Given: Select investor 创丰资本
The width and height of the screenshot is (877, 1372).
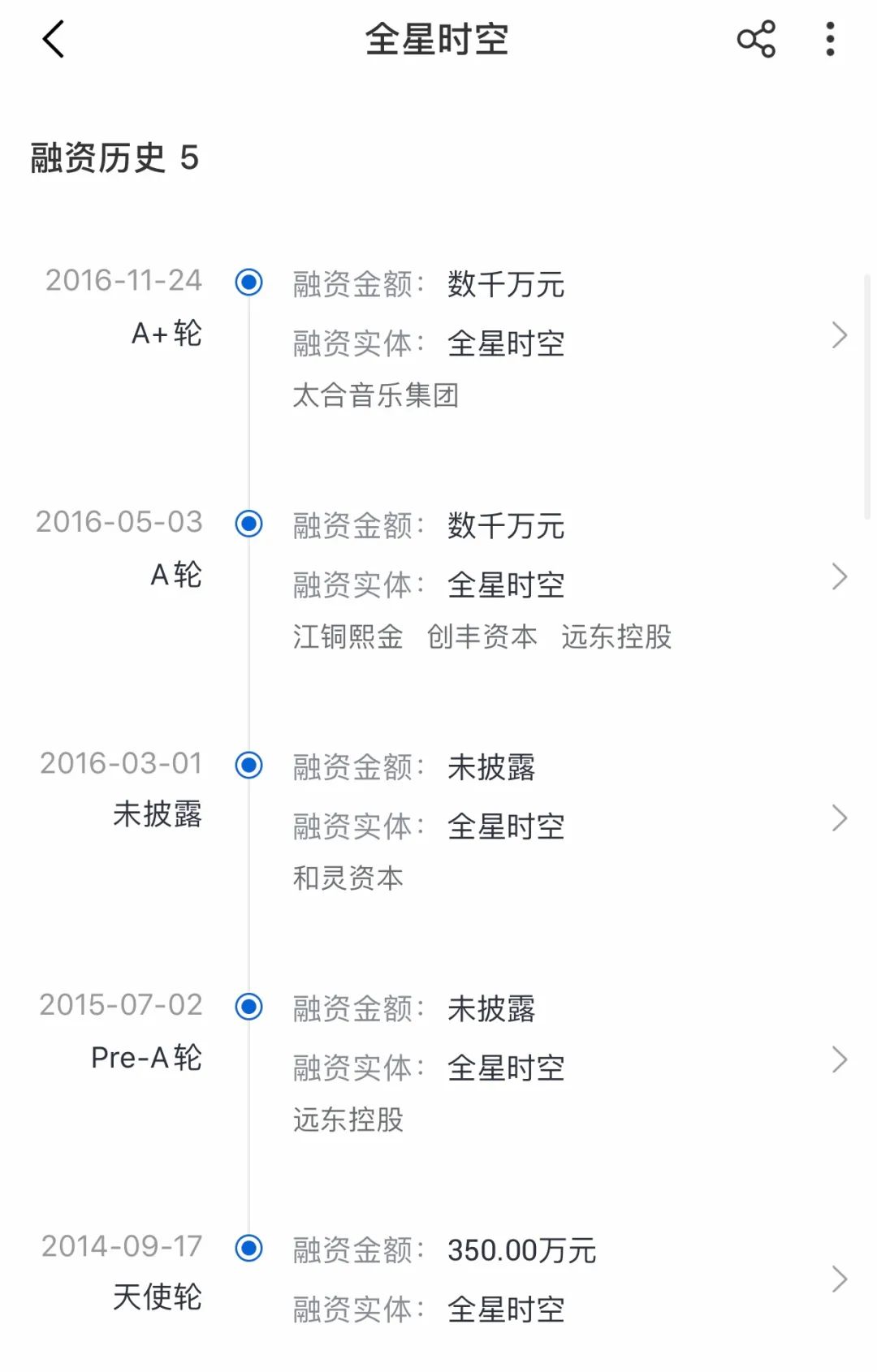Looking at the screenshot, I should tap(482, 637).
